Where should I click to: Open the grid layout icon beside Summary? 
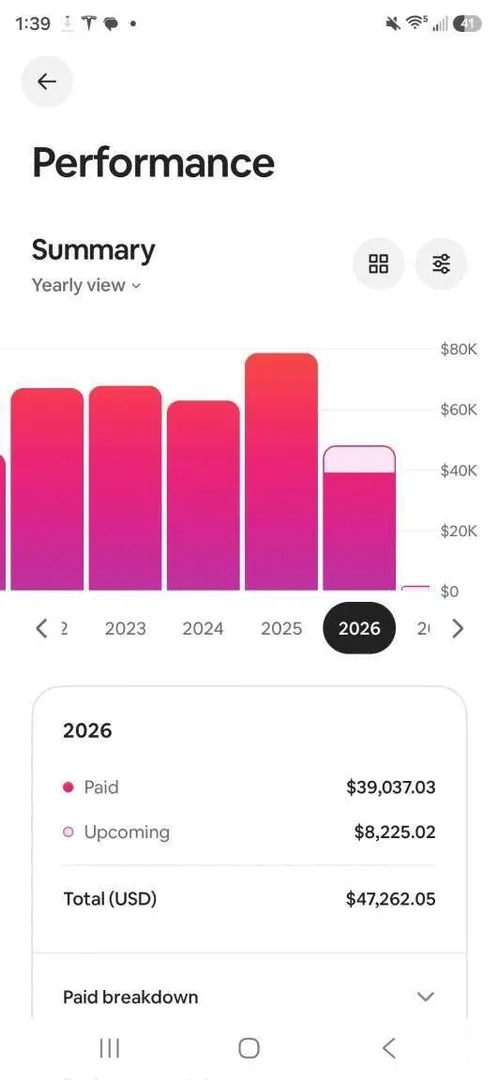[x=378, y=264]
